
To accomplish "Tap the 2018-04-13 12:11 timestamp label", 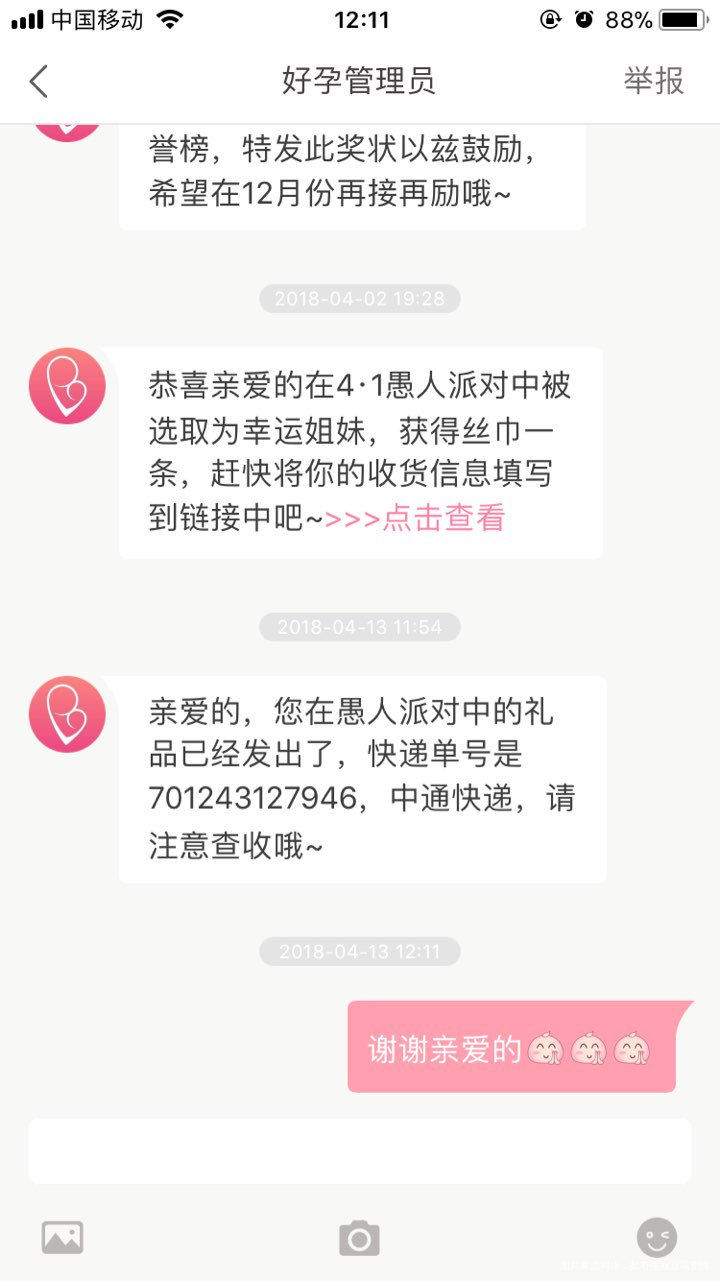I will (x=360, y=950).
